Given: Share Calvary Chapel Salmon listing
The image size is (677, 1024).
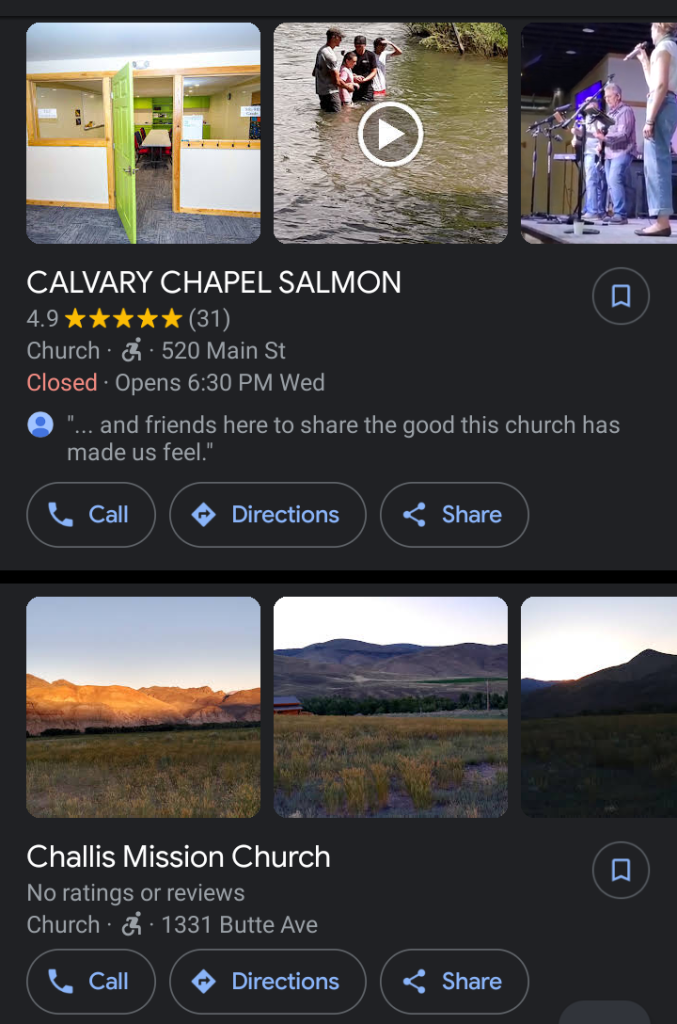Looking at the screenshot, I should [x=454, y=515].
